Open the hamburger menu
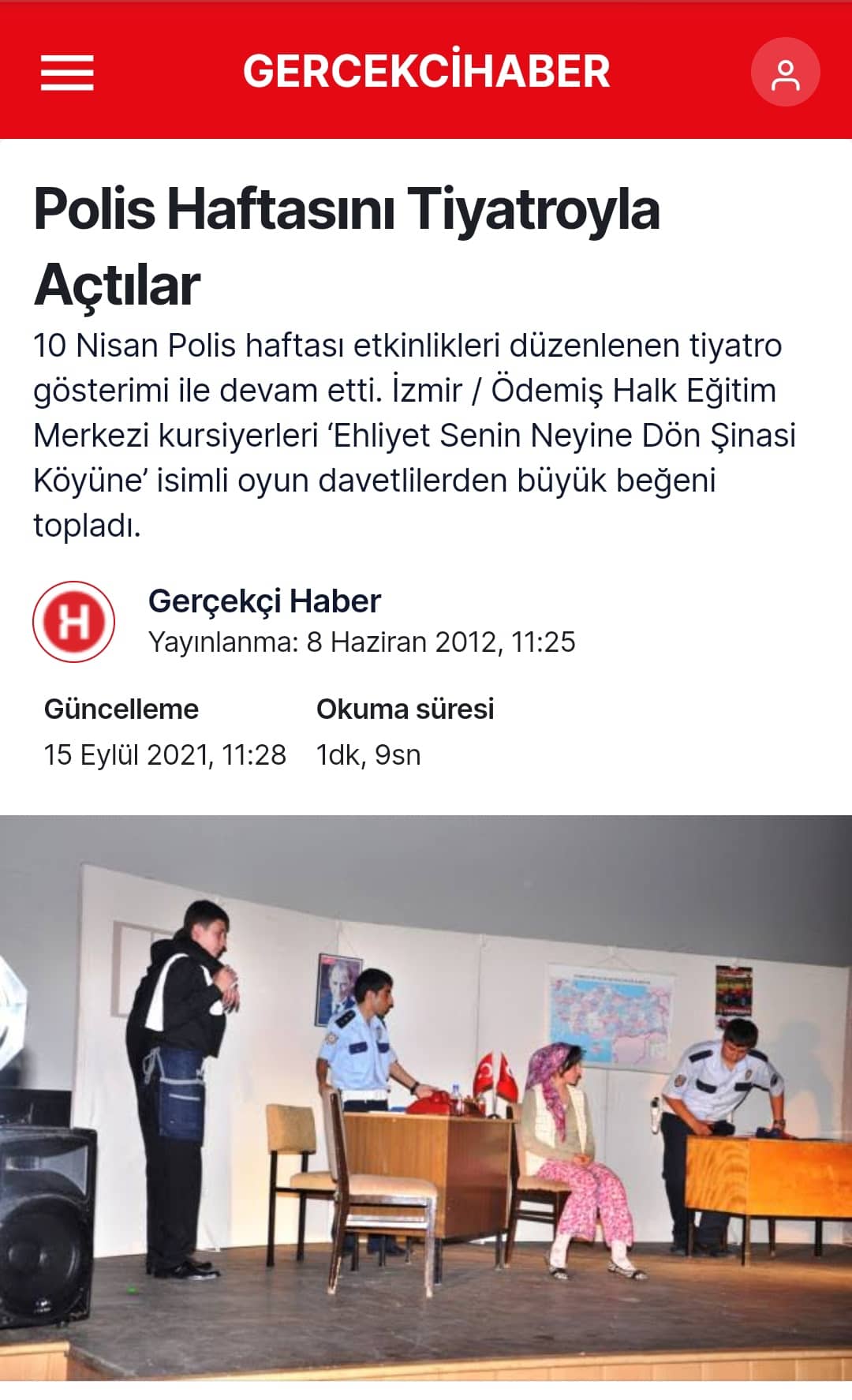 (x=67, y=73)
